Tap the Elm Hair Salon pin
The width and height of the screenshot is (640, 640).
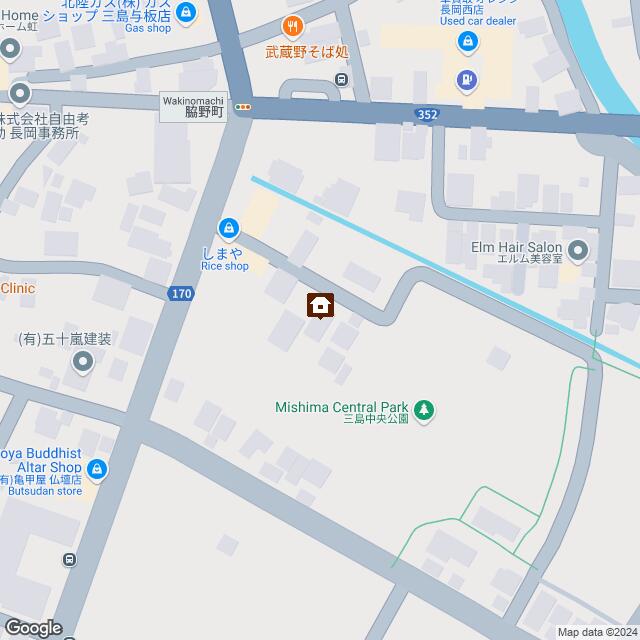coord(577,249)
